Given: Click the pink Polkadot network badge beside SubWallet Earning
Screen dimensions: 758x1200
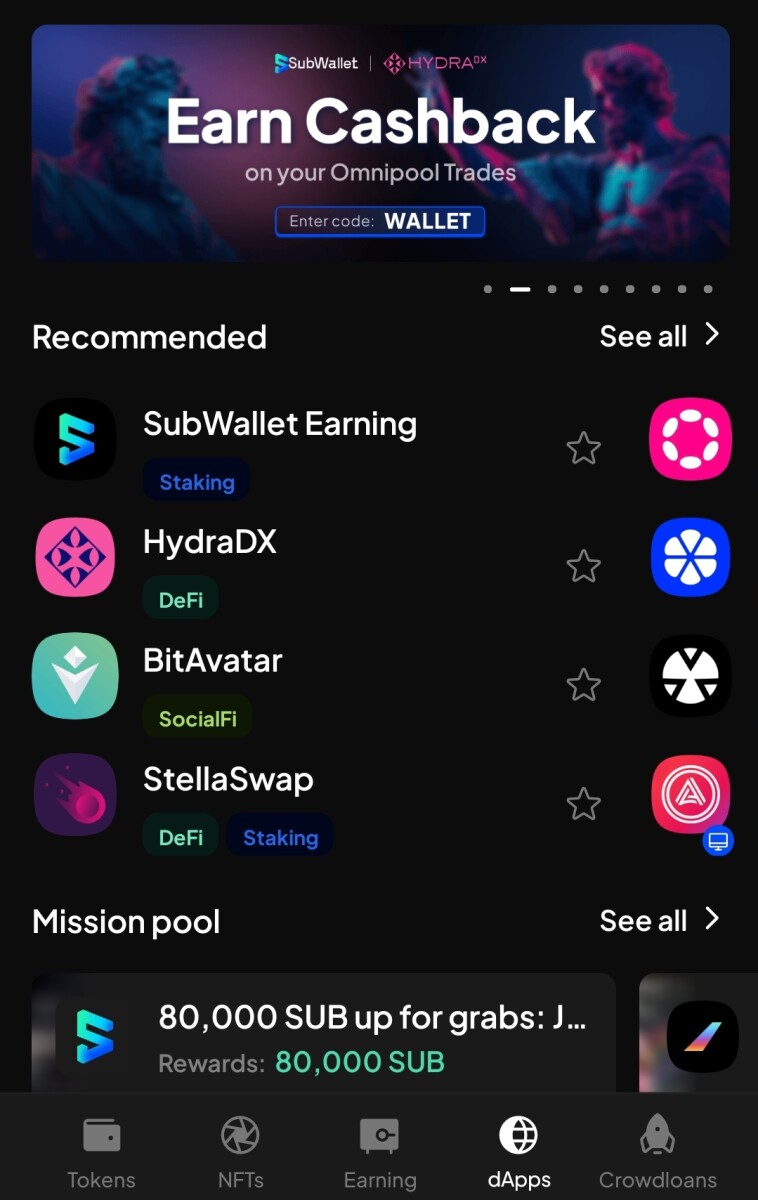Looking at the screenshot, I should (690, 439).
